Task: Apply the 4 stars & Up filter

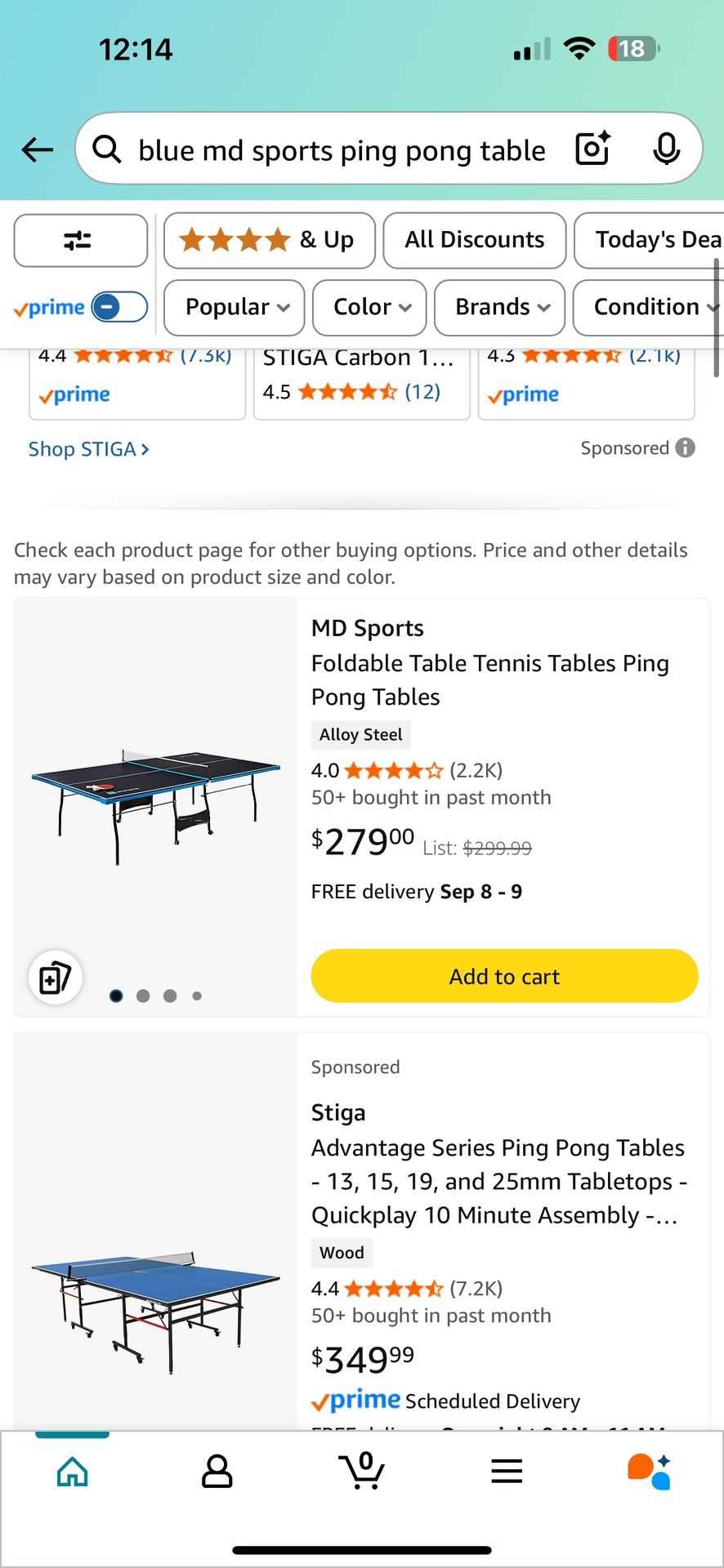Action: [268, 240]
